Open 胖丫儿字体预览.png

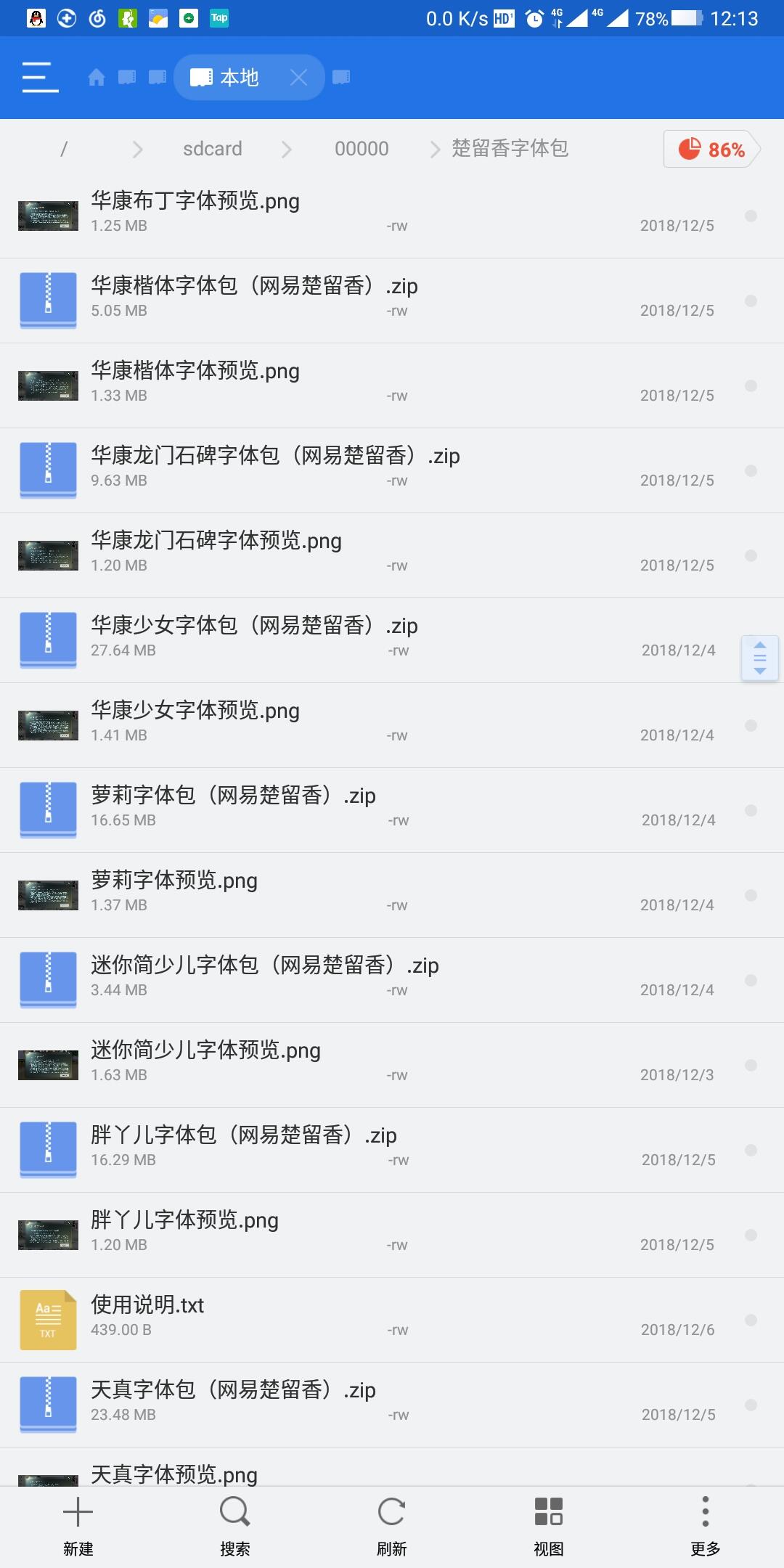[x=392, y=1235]
